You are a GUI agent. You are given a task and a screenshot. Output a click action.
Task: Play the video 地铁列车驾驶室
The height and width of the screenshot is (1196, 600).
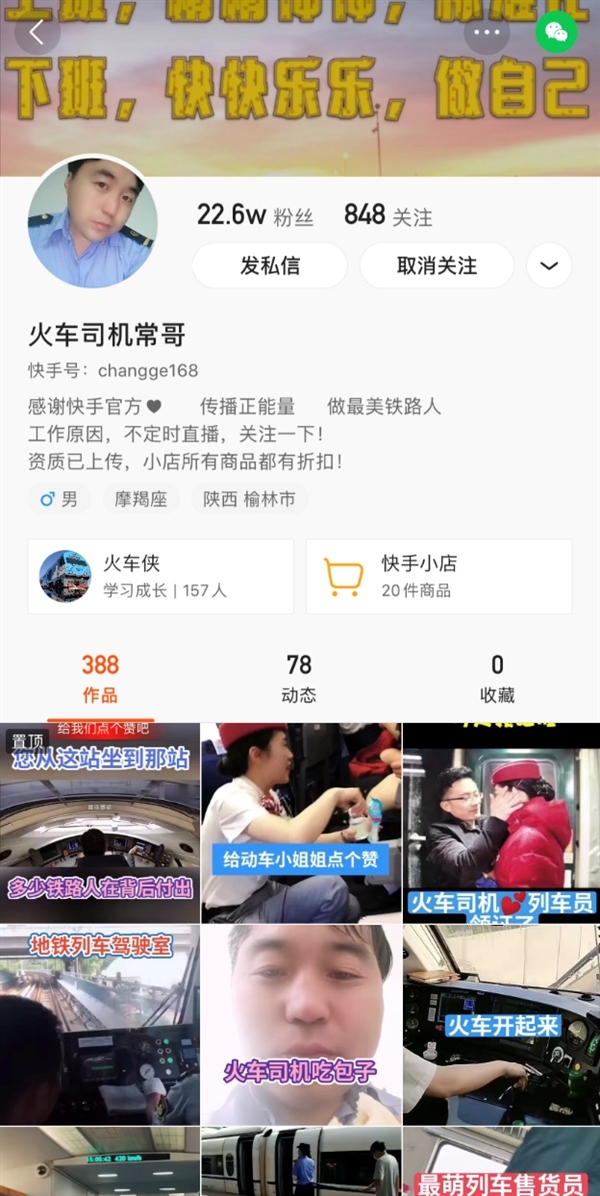[100, 1024]
